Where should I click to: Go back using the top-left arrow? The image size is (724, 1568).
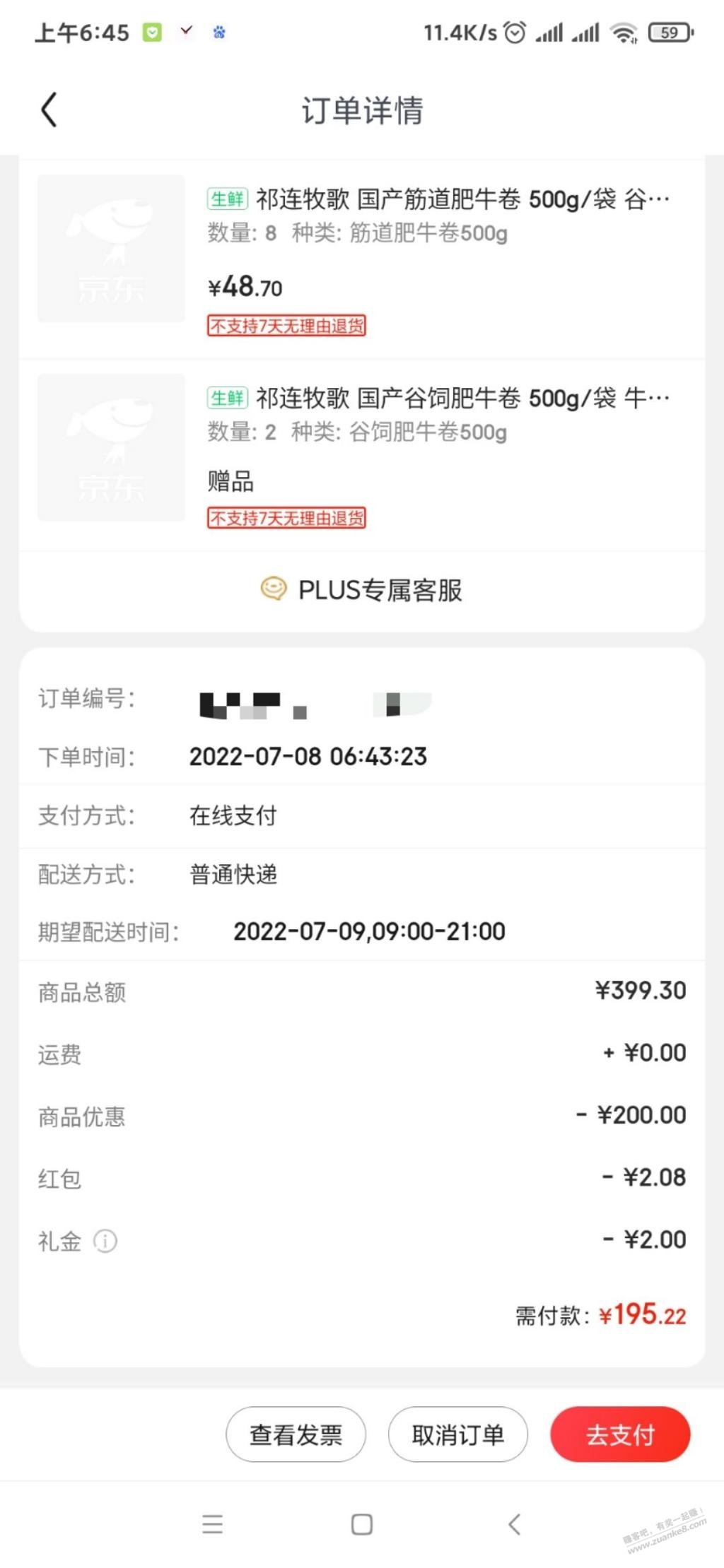click(48, 110)
